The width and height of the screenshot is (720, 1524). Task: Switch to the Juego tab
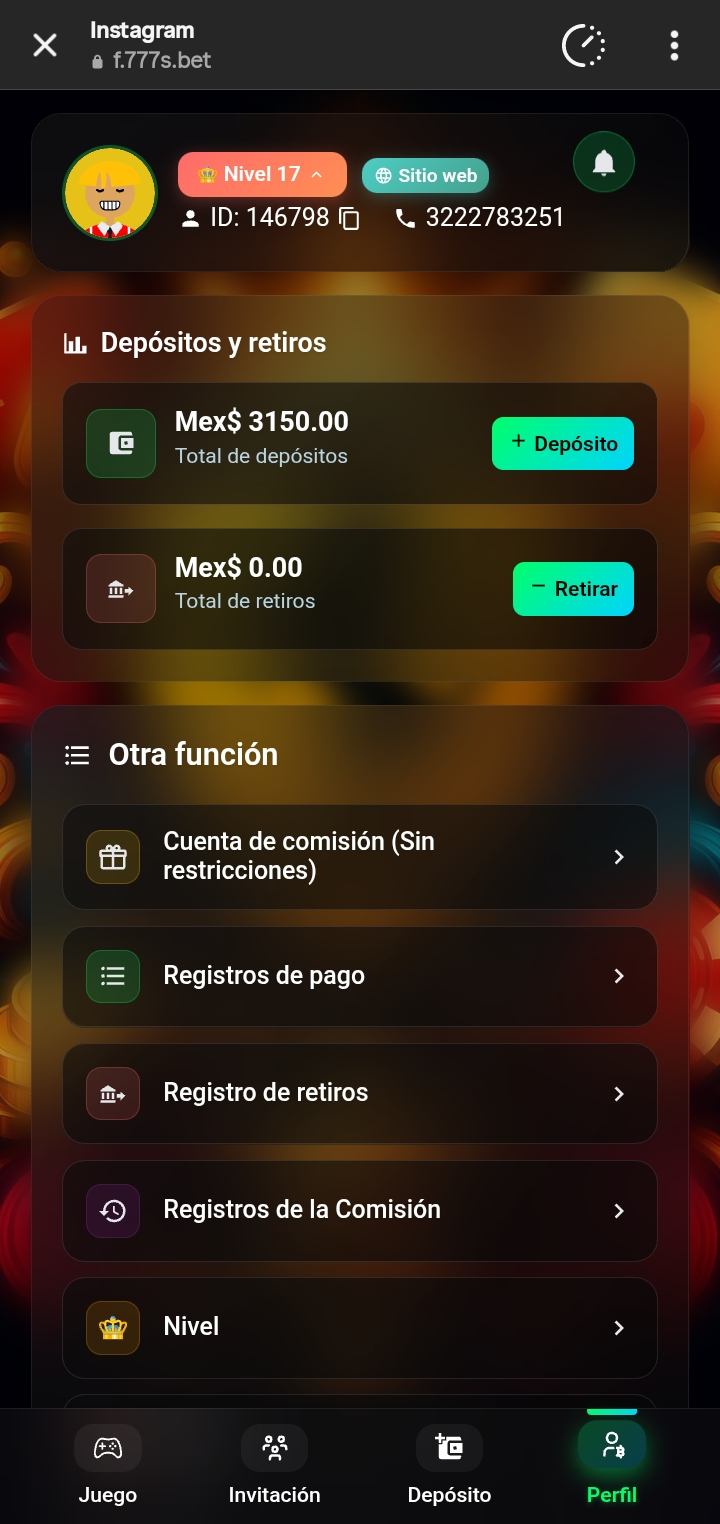coord(108,1465)
